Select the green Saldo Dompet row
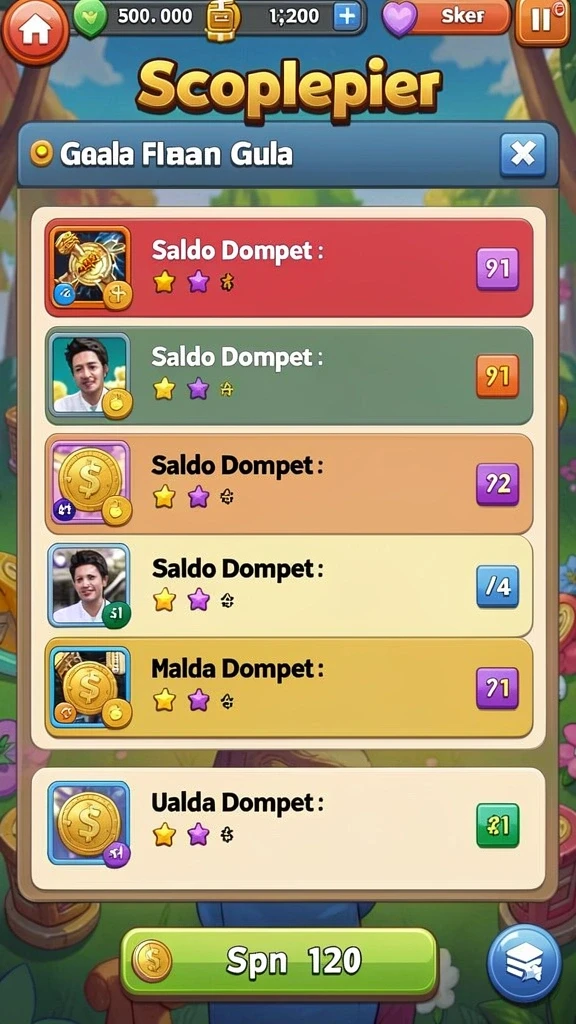Image resolution: width=576 pixels, height=1024 pixels. click(x=289, y=376)
